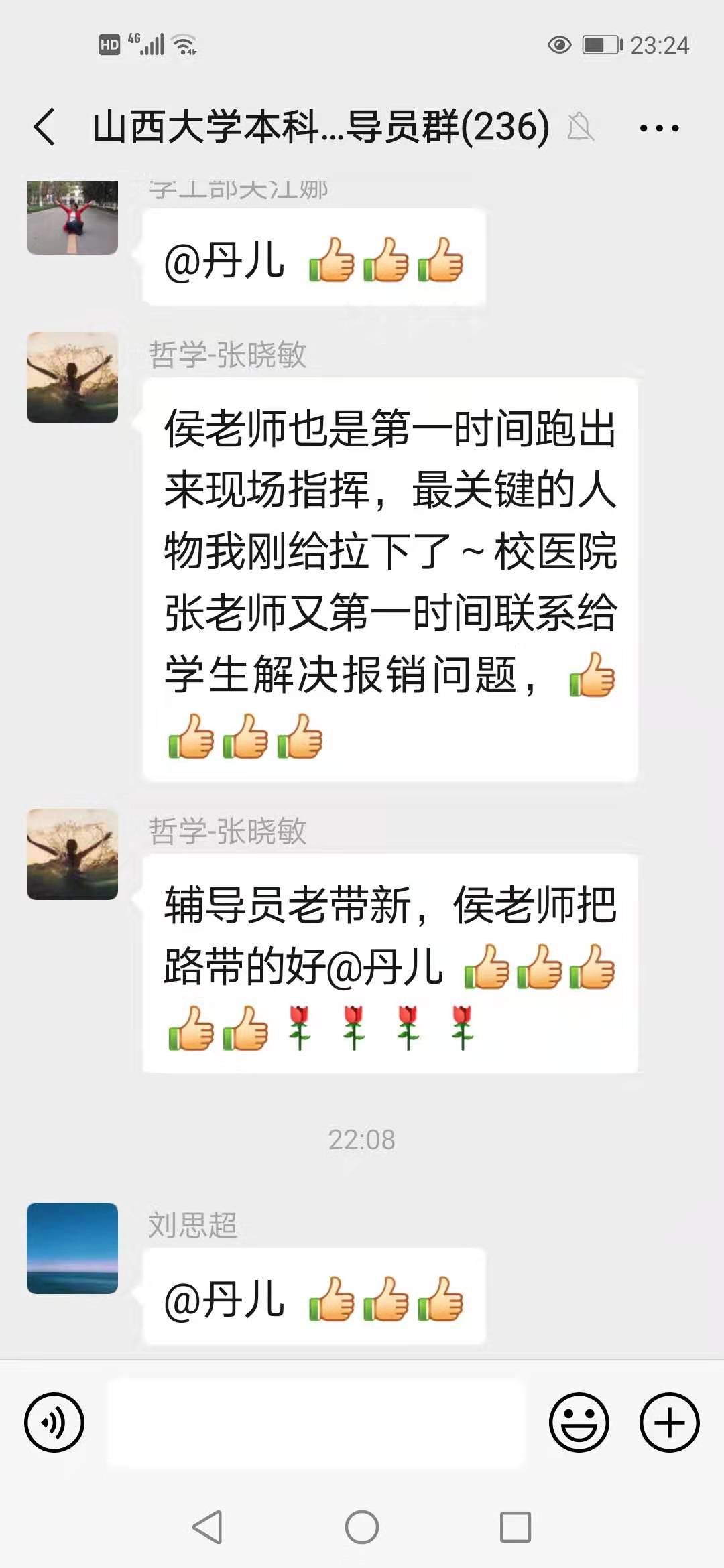Switch to voice message input

click(54, 1423)
